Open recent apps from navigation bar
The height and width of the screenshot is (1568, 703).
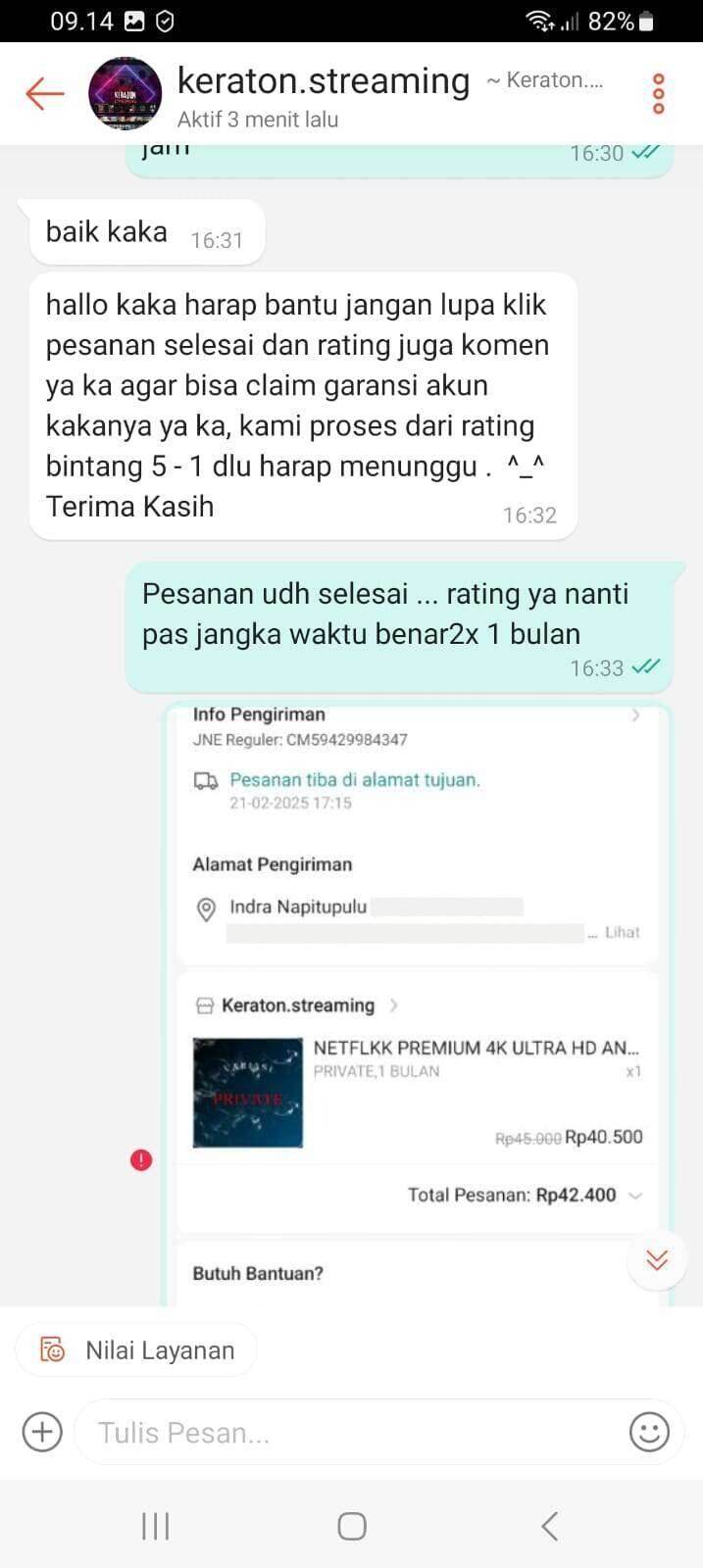point(156,1526)
